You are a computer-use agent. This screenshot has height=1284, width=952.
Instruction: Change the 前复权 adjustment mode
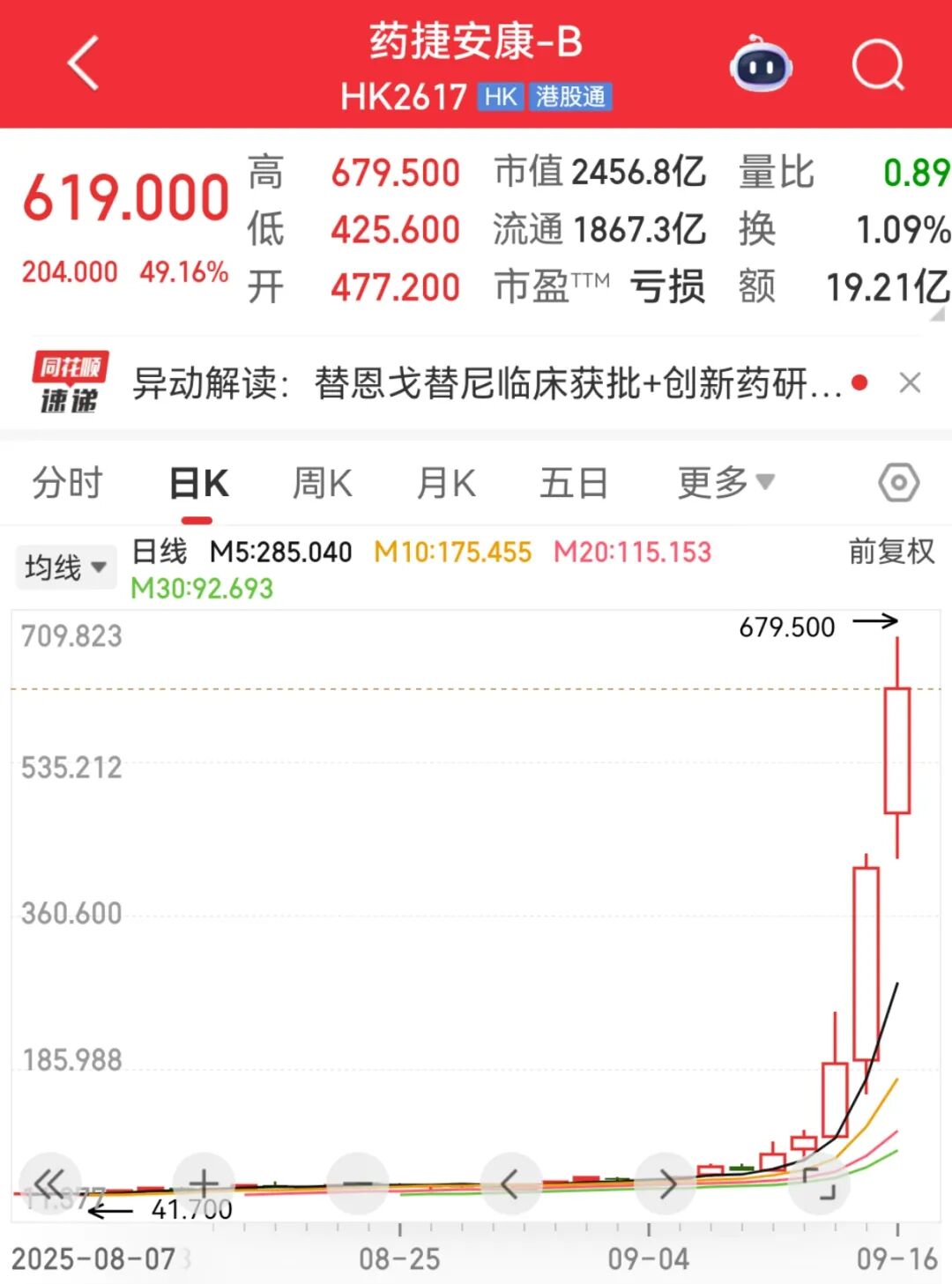click(891, 552)
